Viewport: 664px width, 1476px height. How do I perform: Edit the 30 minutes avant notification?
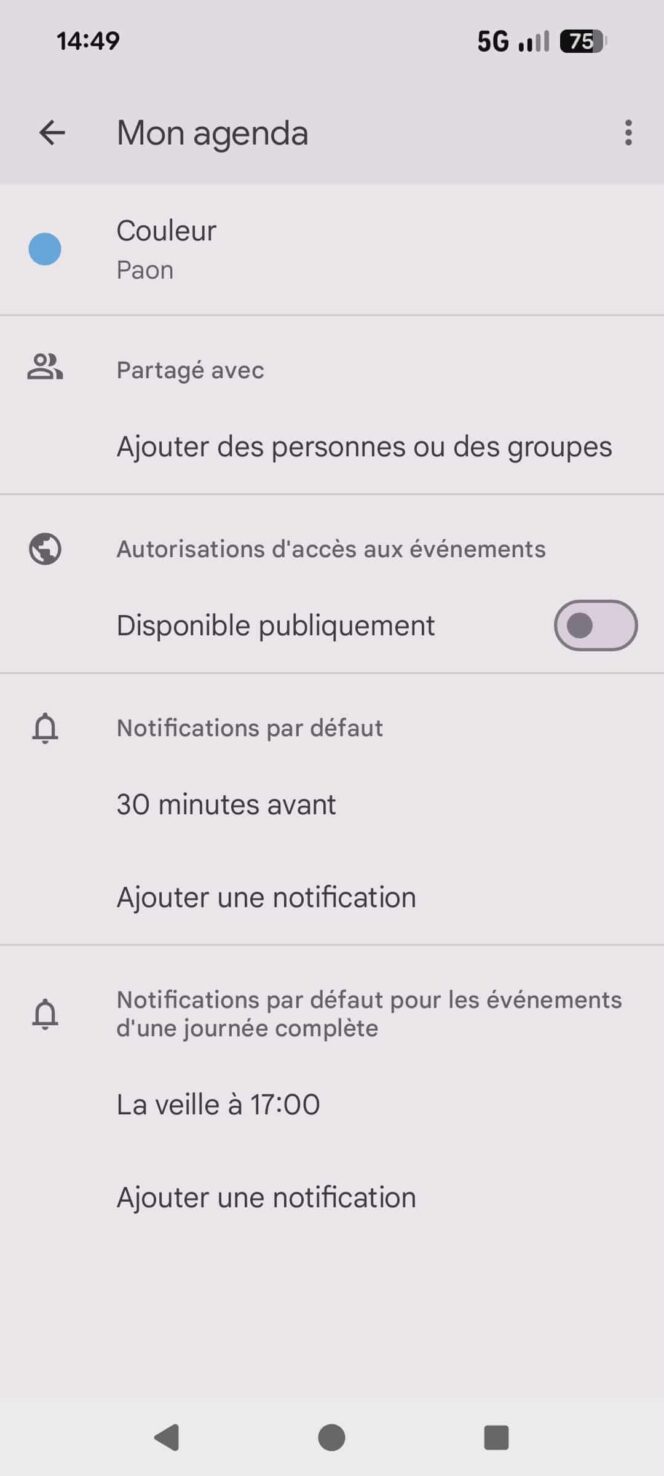[226, 804]
